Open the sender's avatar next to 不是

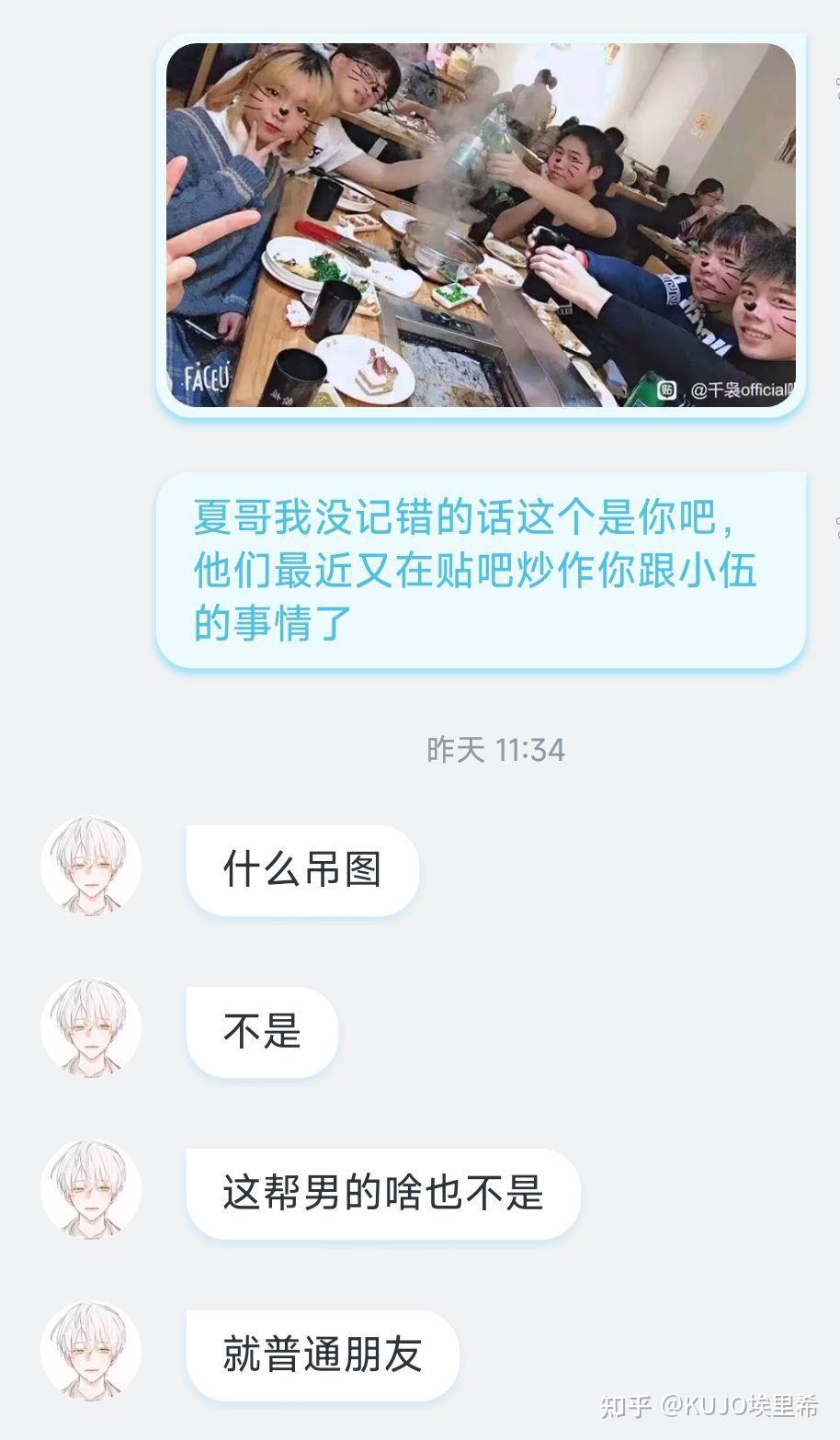point(91,1029)
